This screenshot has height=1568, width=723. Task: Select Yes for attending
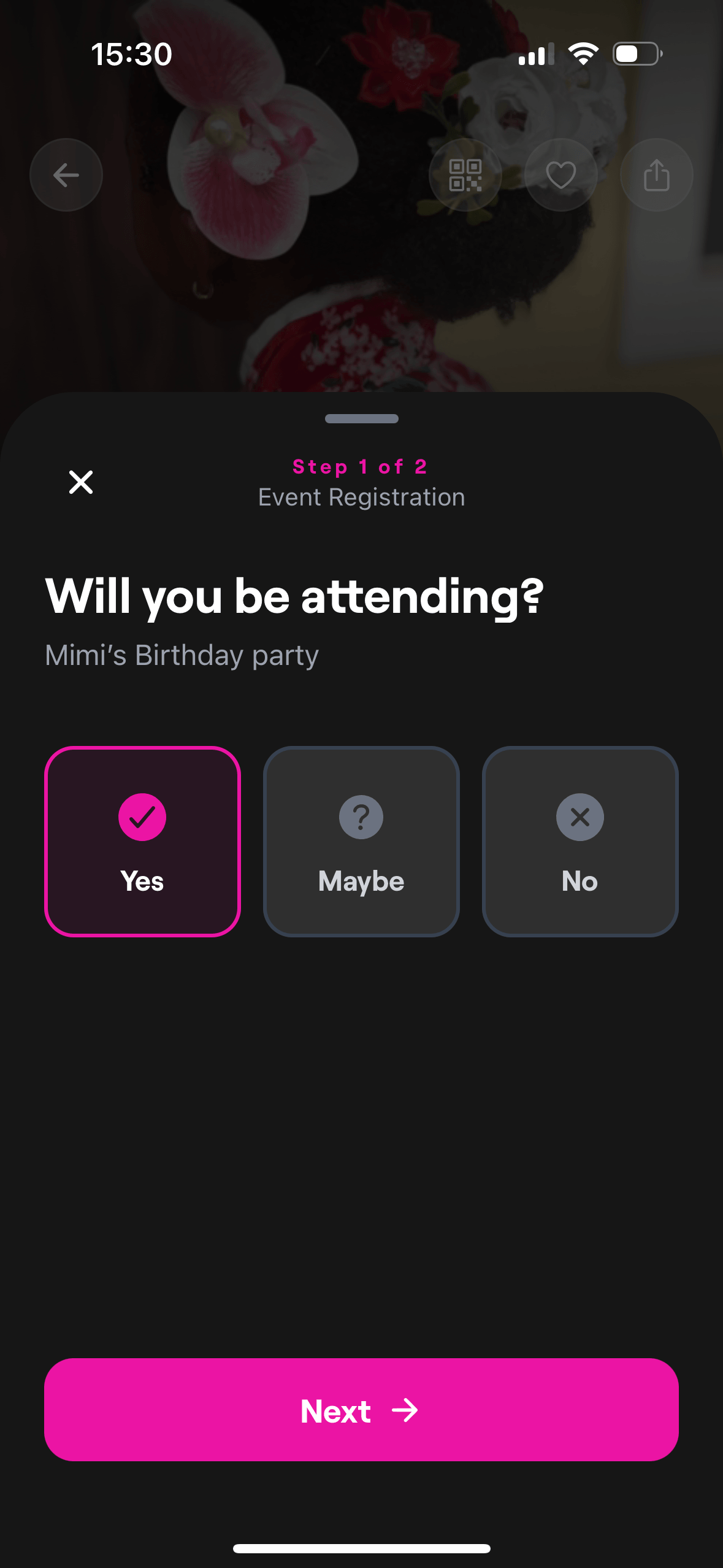[x=142, y=841]
